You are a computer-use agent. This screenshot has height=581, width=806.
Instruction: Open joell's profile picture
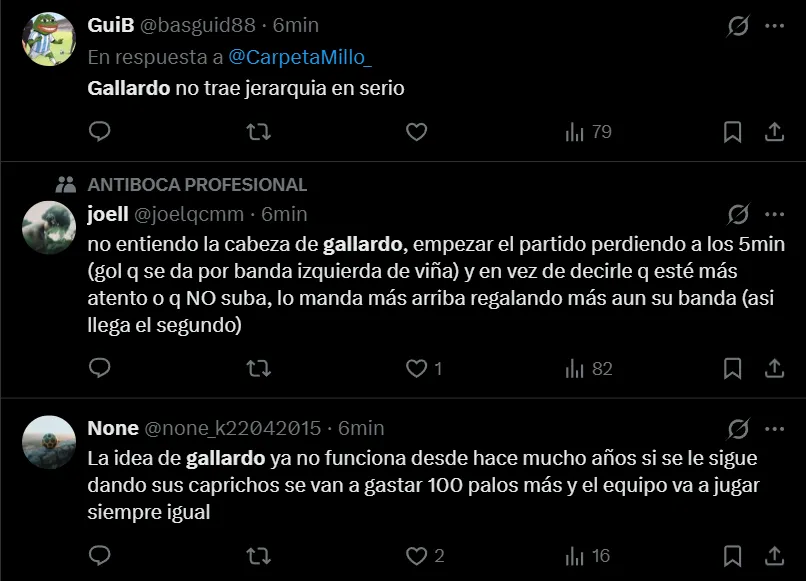click(49, 228)
